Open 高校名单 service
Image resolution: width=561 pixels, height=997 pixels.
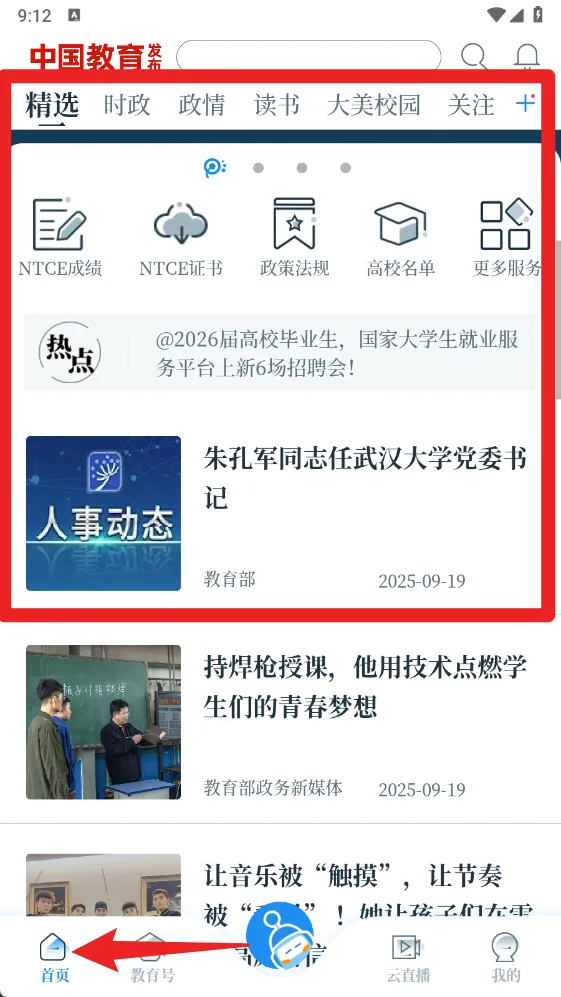click(x=400, y=237)
